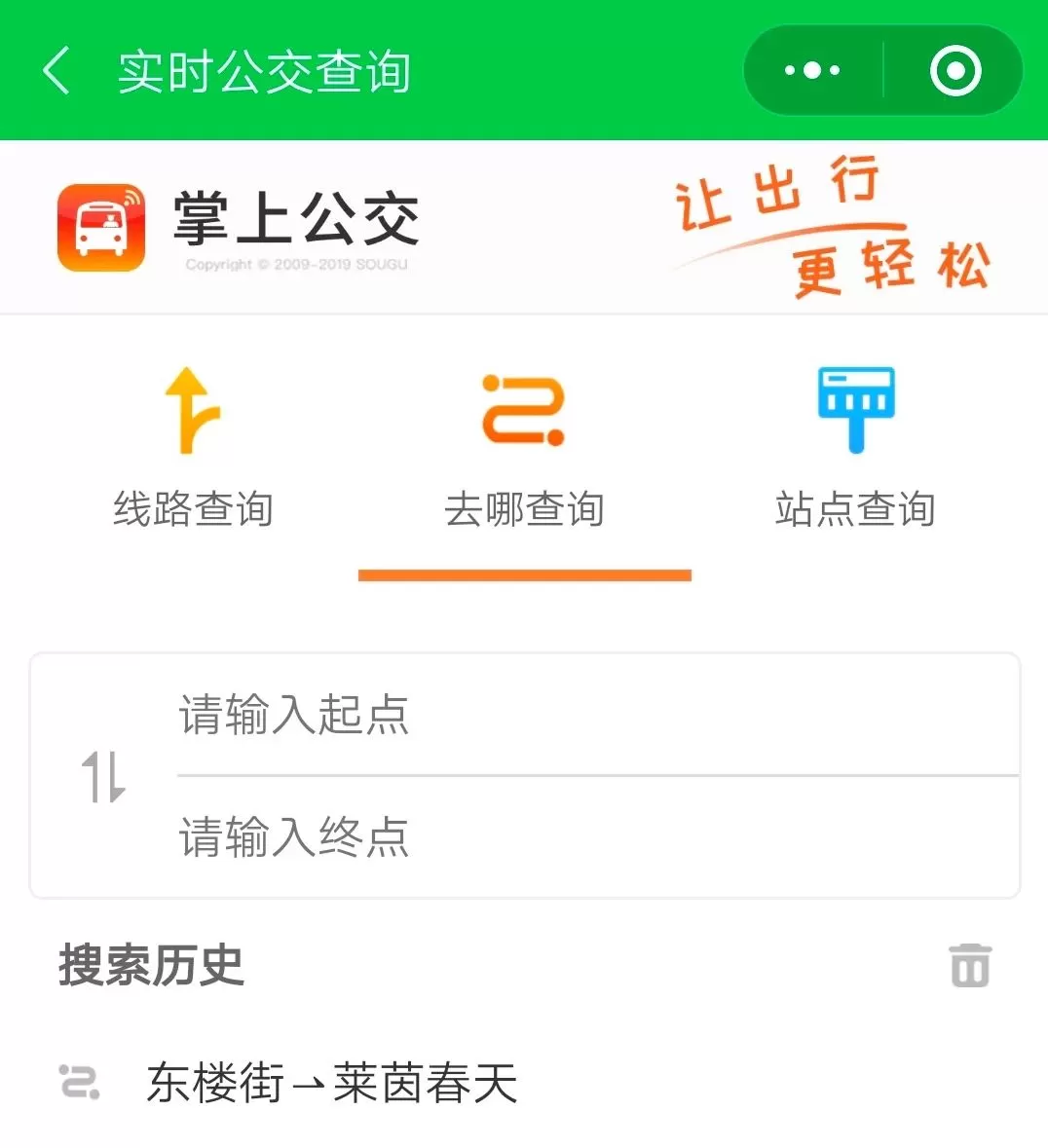
Task: Tap the circular close capsule button
Action: [956, 69]
